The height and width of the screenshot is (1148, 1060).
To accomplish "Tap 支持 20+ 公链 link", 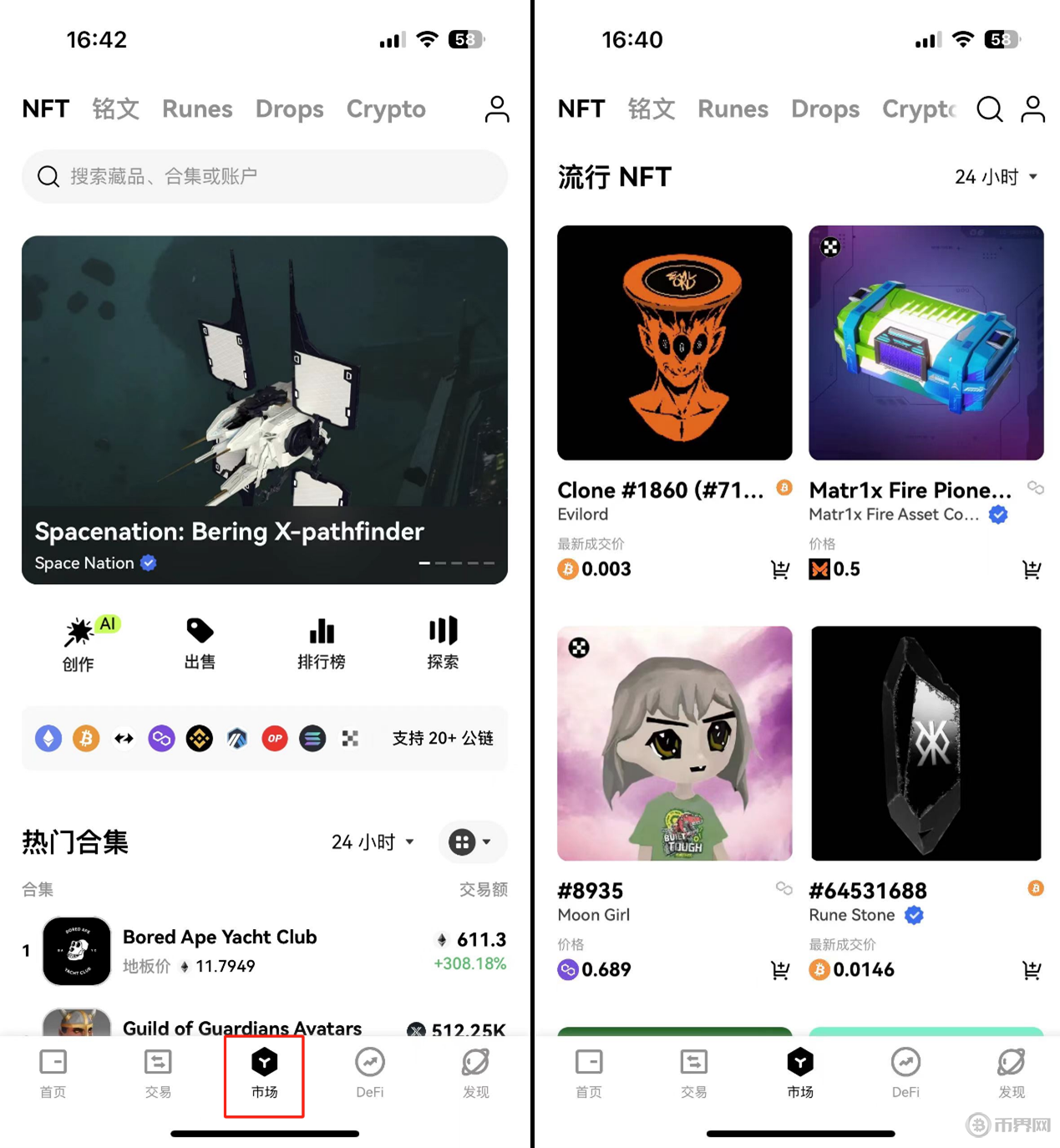I will tap(442, 739).
